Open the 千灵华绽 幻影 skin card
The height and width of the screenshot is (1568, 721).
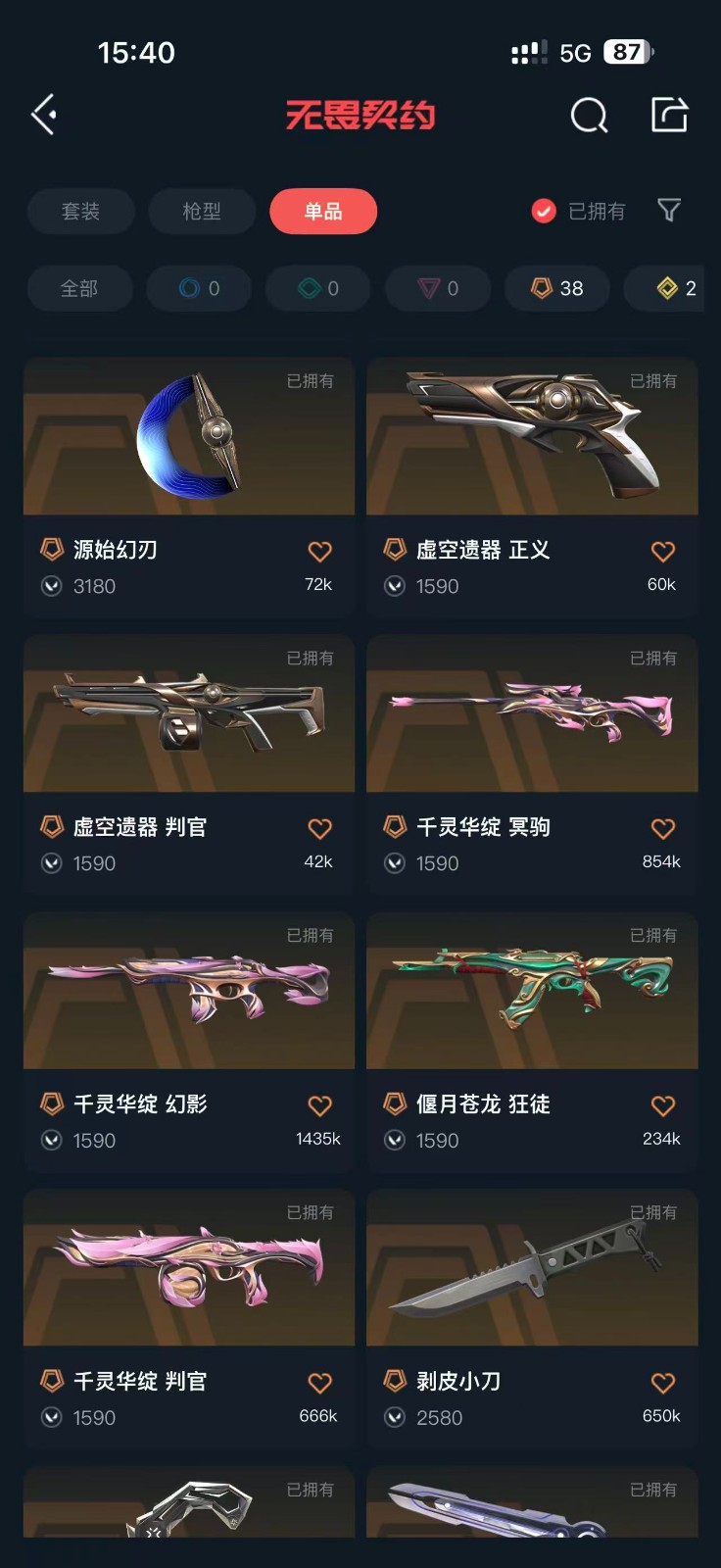click(x=189, y=1041)
